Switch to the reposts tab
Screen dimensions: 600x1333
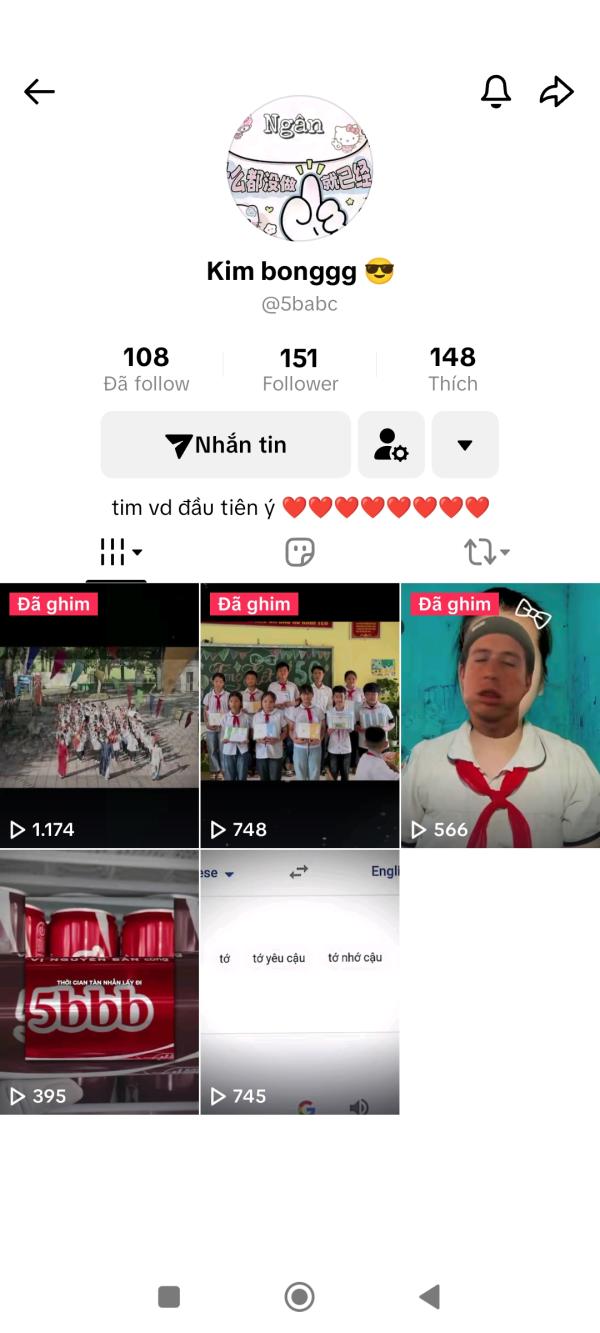(486, 552)
